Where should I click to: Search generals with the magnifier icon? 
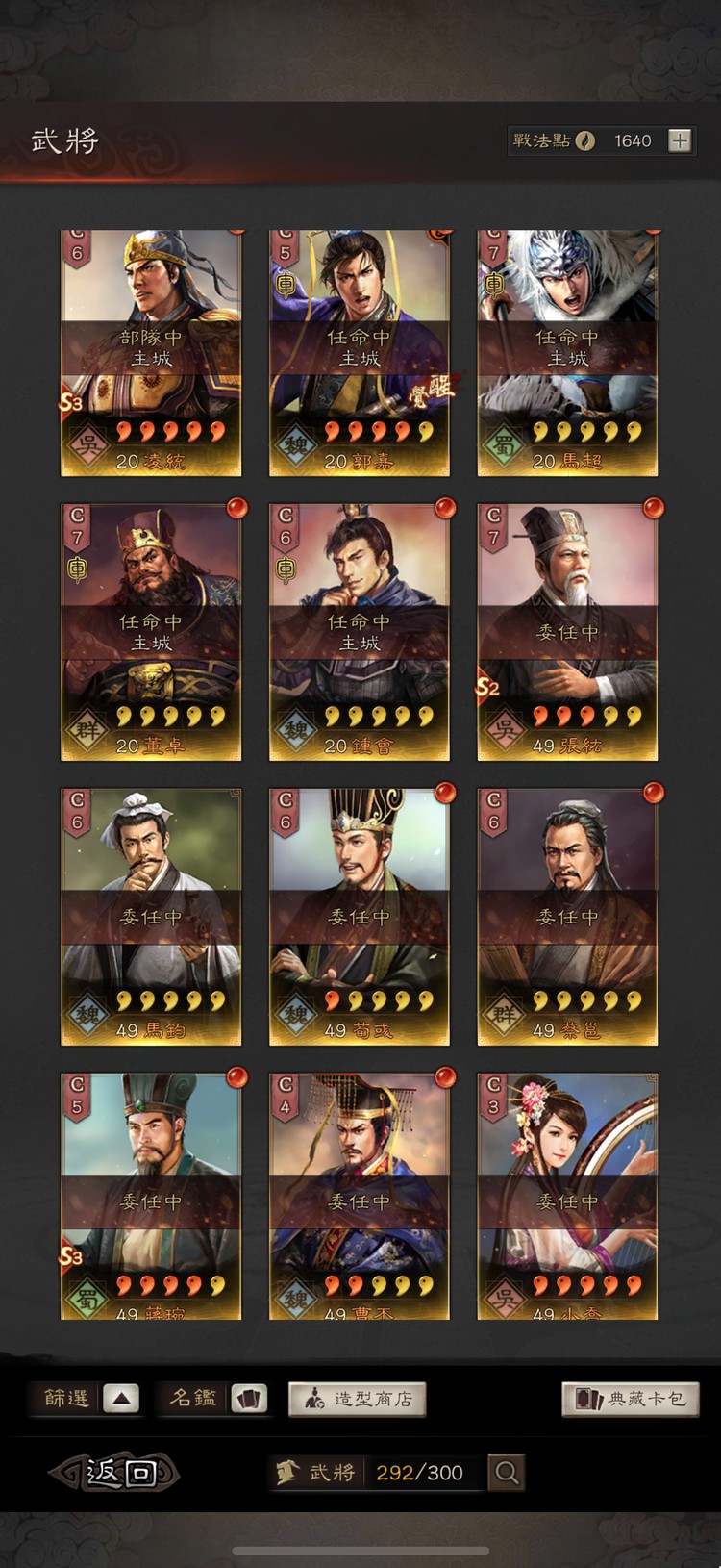point(507,1472)
